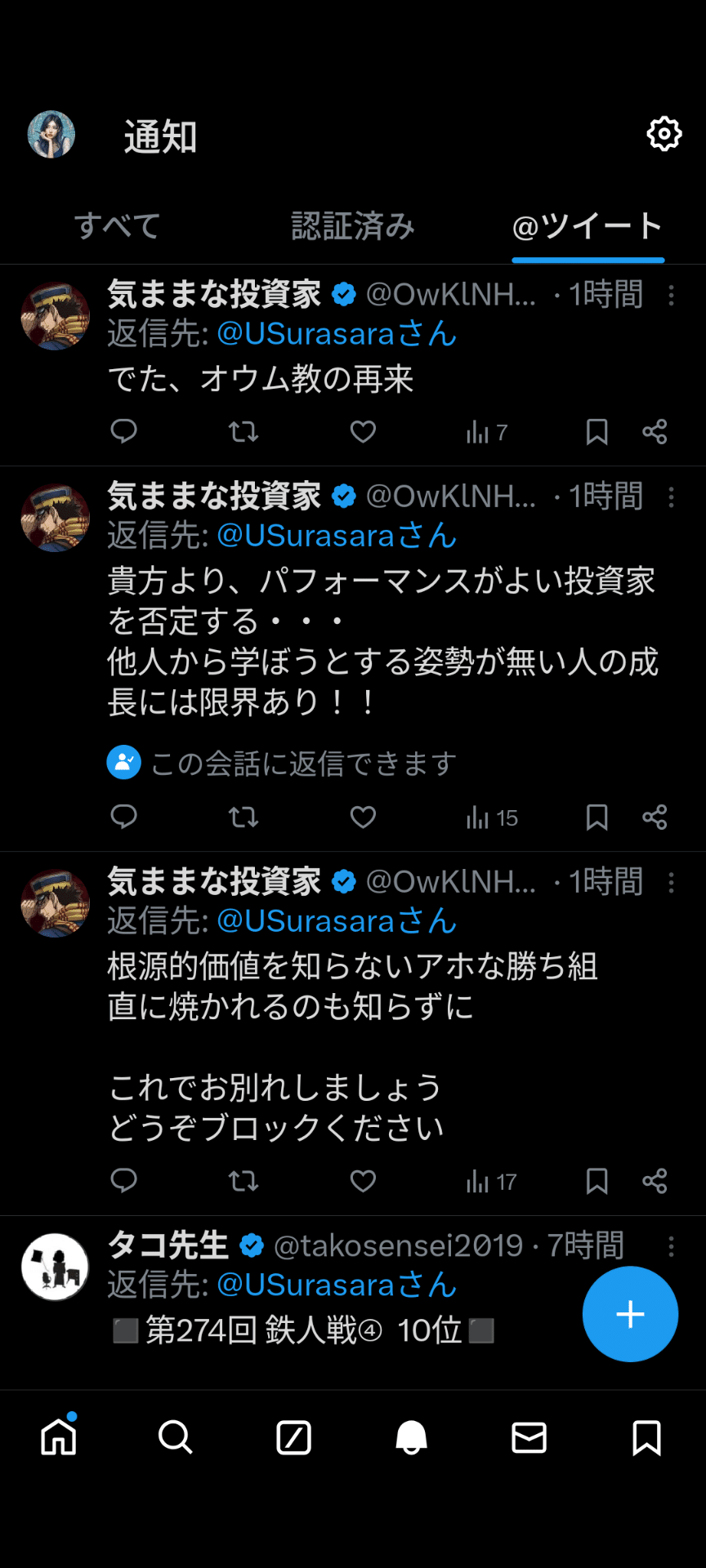
Task: Select the Search icon in bottom bar
Action: (x=176, y=1438)
